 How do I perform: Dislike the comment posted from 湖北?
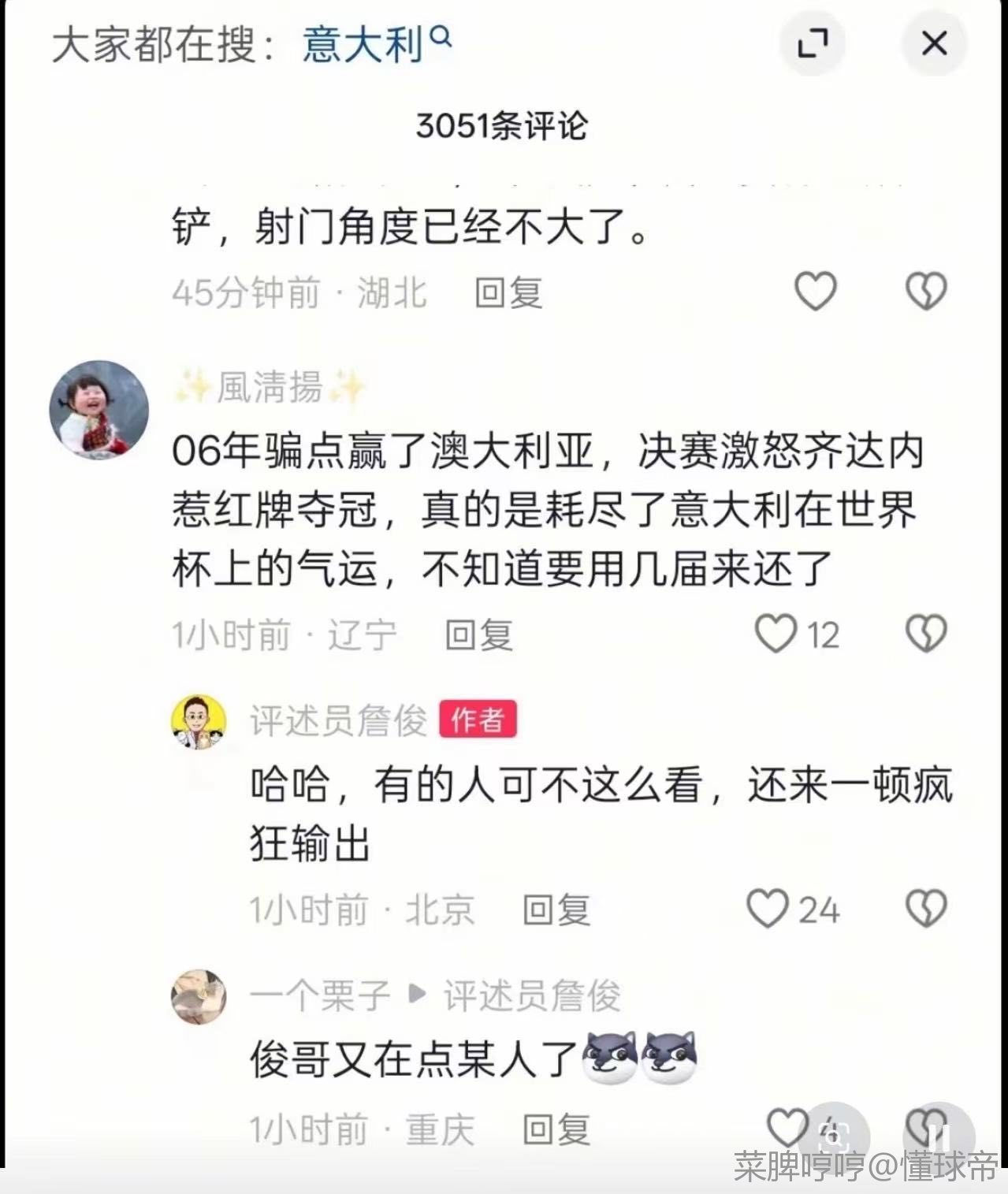pos(925,292)
